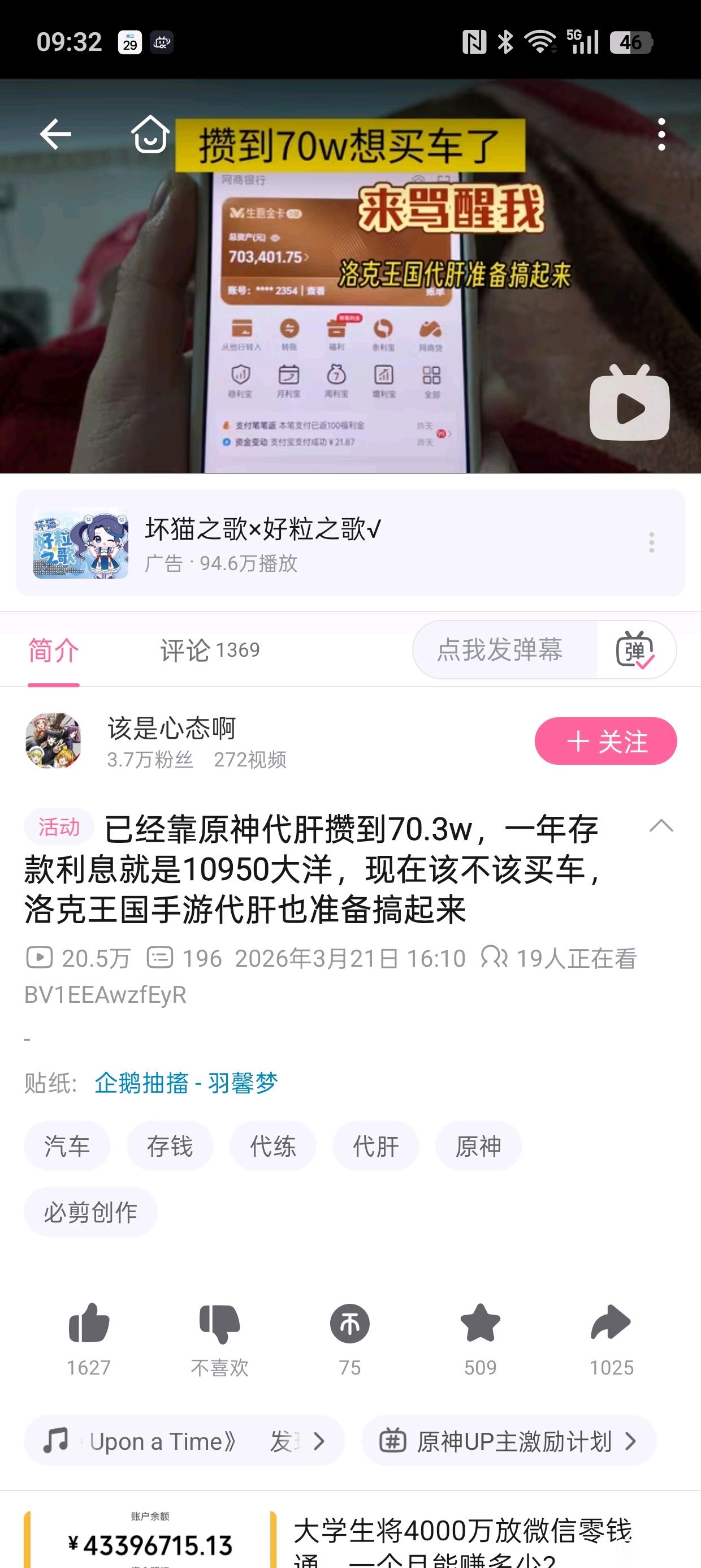
Task: Open 原神UP主激励计划 activity chip
Action: pyautogui.click(x=509, y=1441)
